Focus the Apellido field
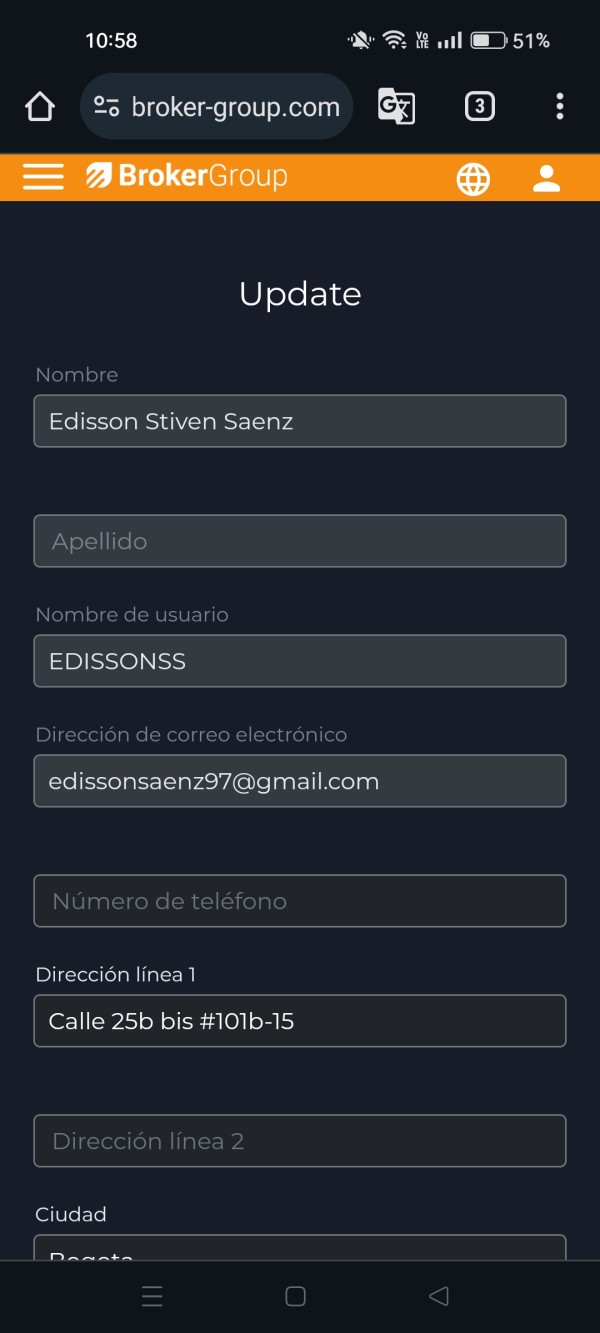The image size is (600, 1333). 300,541
